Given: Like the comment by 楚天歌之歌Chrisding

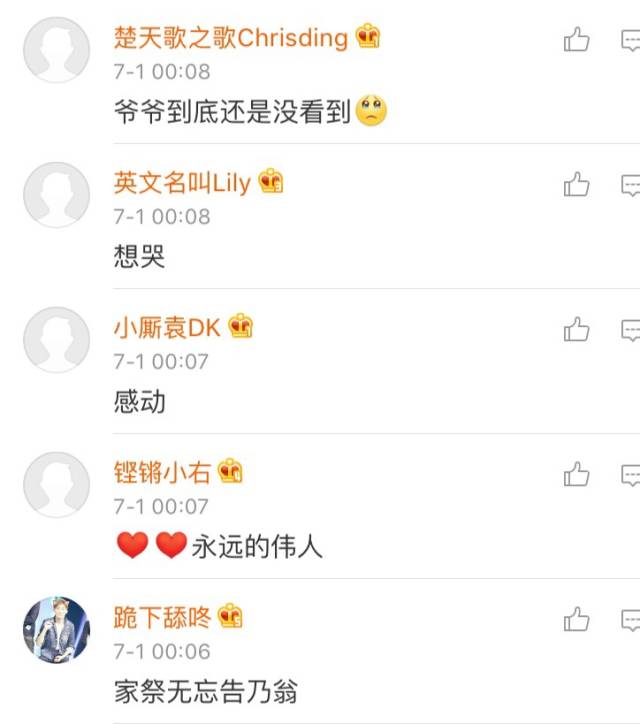Looking at the screenshot, I should 577,40.
